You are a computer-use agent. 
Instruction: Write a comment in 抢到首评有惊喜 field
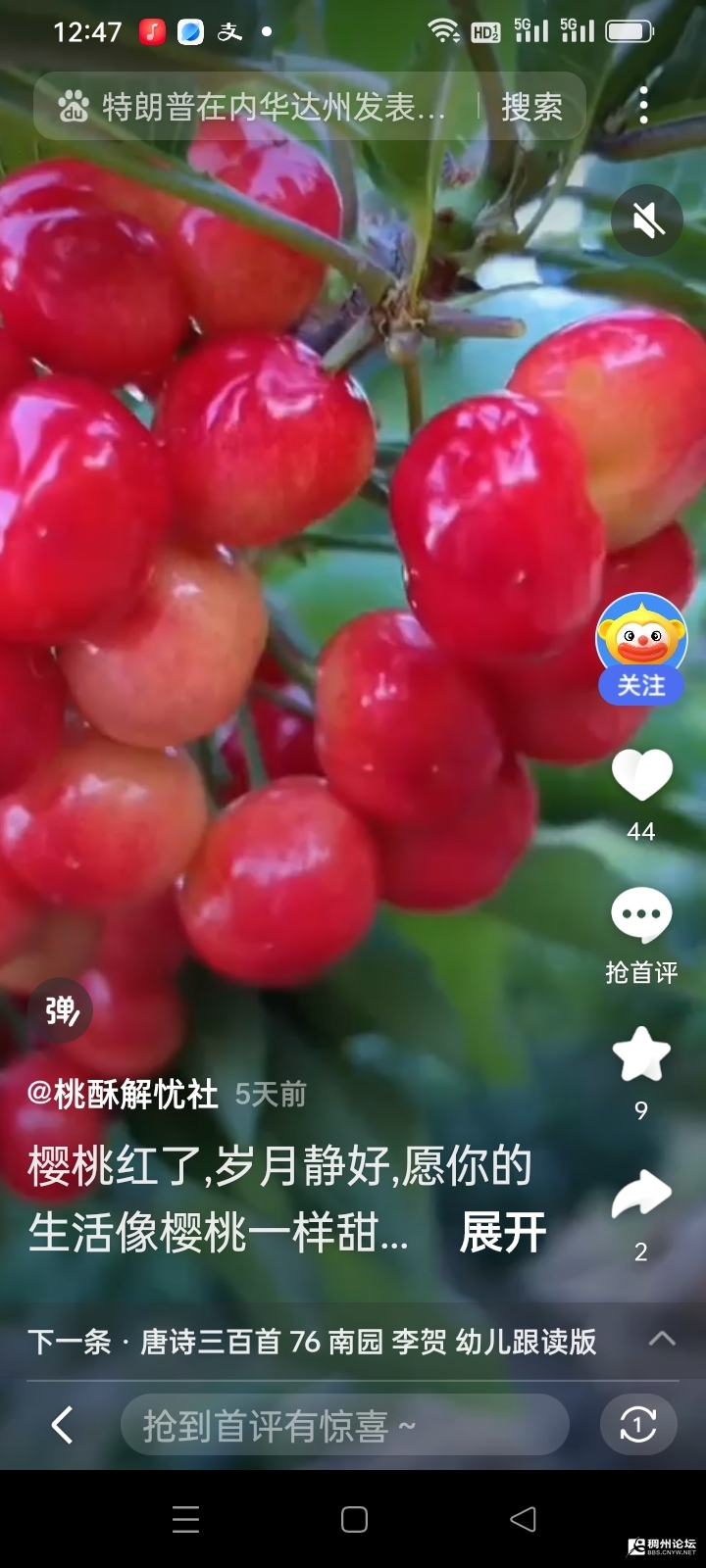tap(343, 1426)
